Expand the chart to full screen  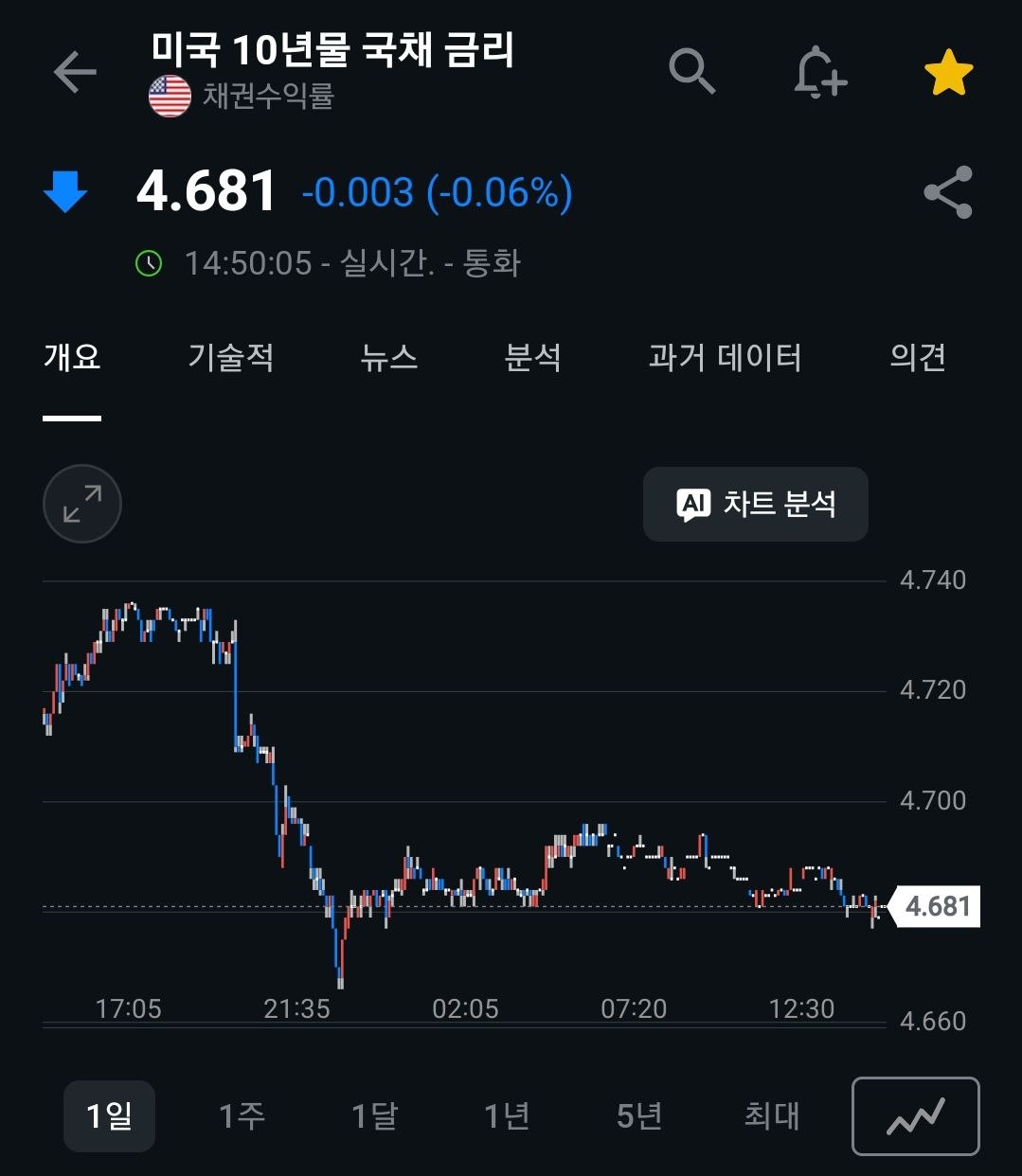(82, 504)
